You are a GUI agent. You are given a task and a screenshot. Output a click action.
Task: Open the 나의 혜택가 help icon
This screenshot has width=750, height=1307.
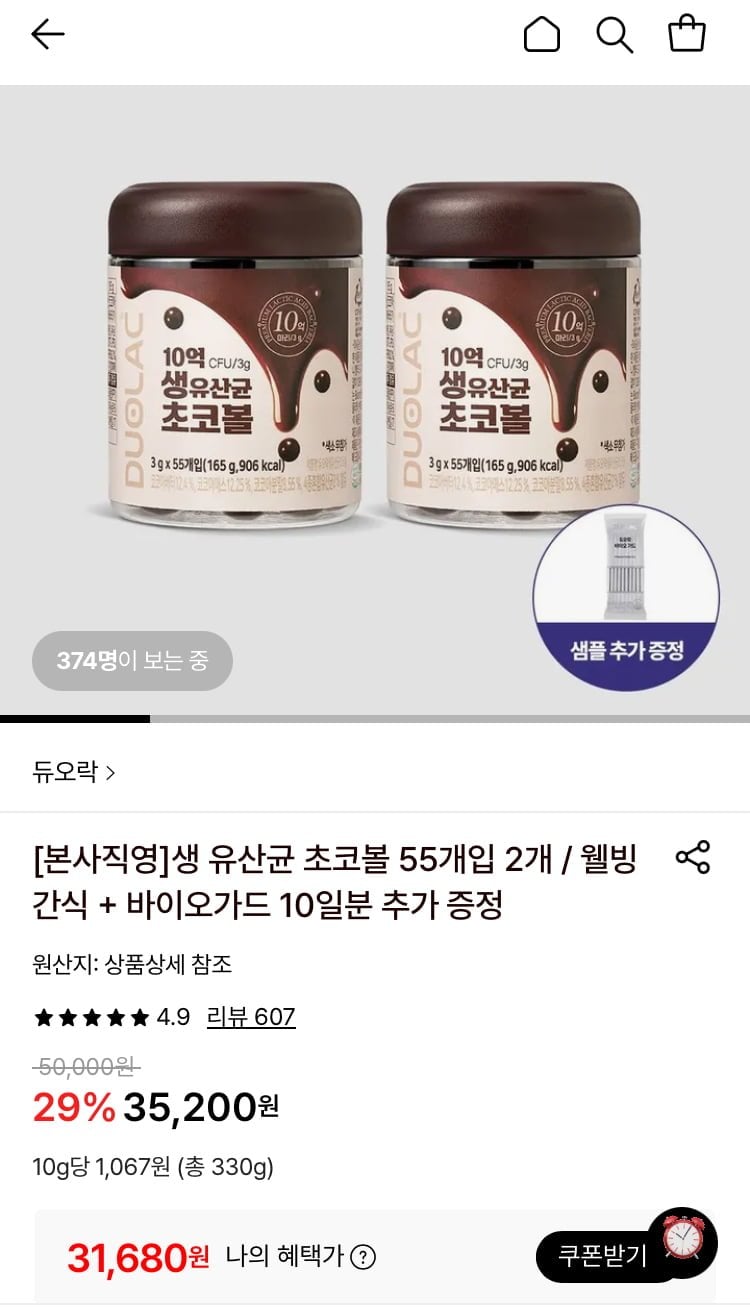coord(364,1257)
